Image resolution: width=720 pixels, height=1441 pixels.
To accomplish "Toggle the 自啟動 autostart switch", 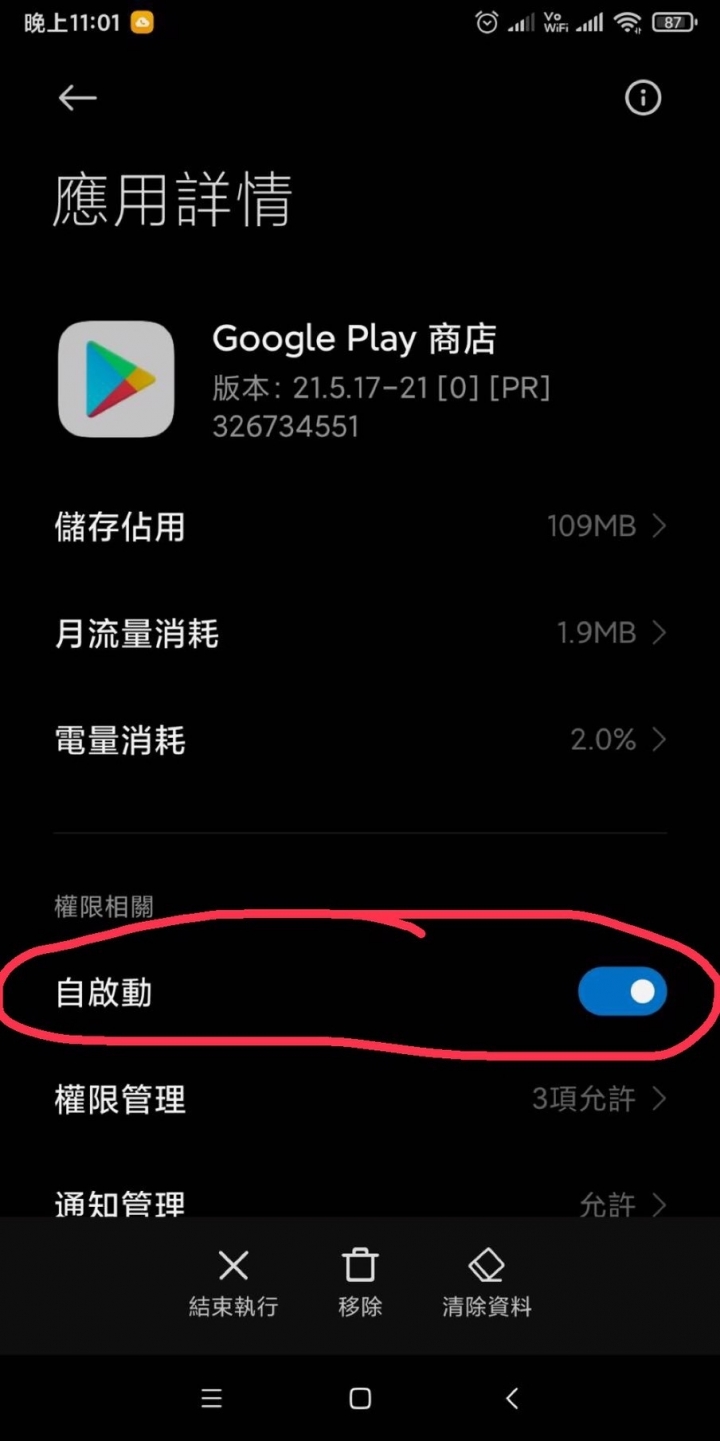I will coord(622,992).
